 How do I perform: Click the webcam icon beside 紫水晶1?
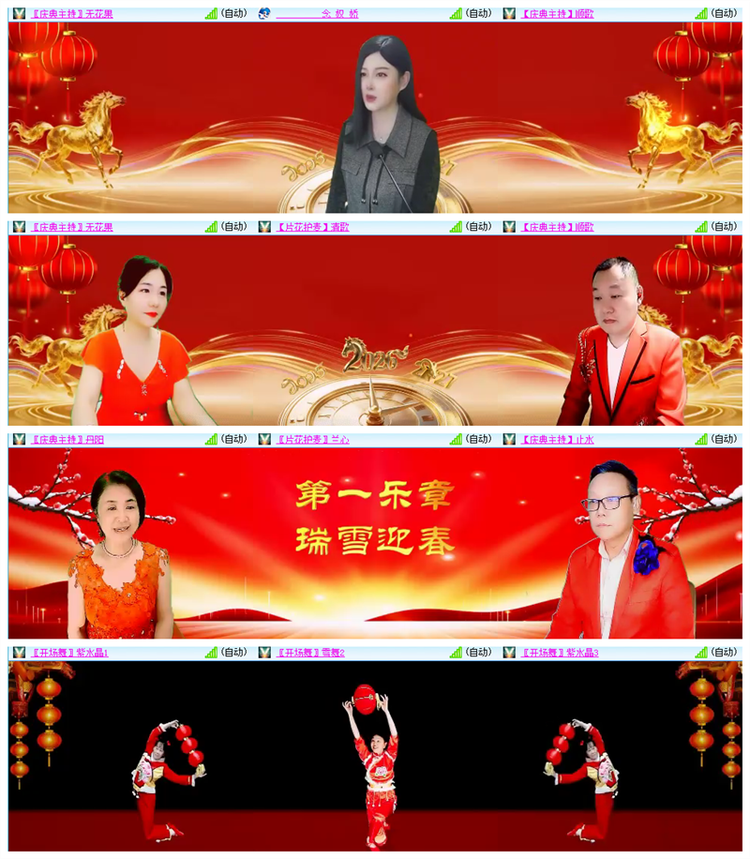click(x=17, y=652)
